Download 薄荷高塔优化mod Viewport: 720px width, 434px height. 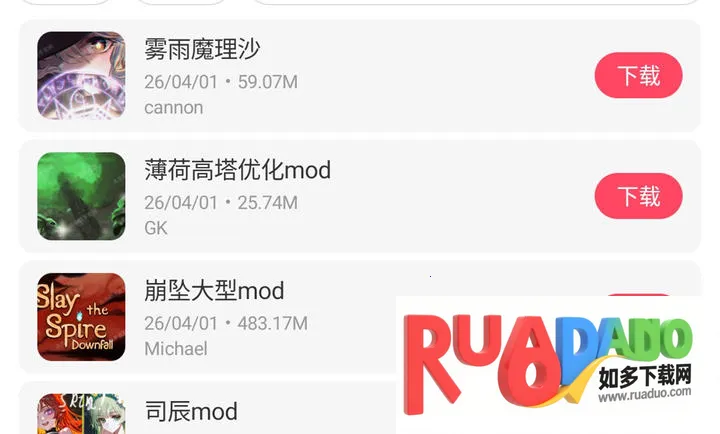638,196
